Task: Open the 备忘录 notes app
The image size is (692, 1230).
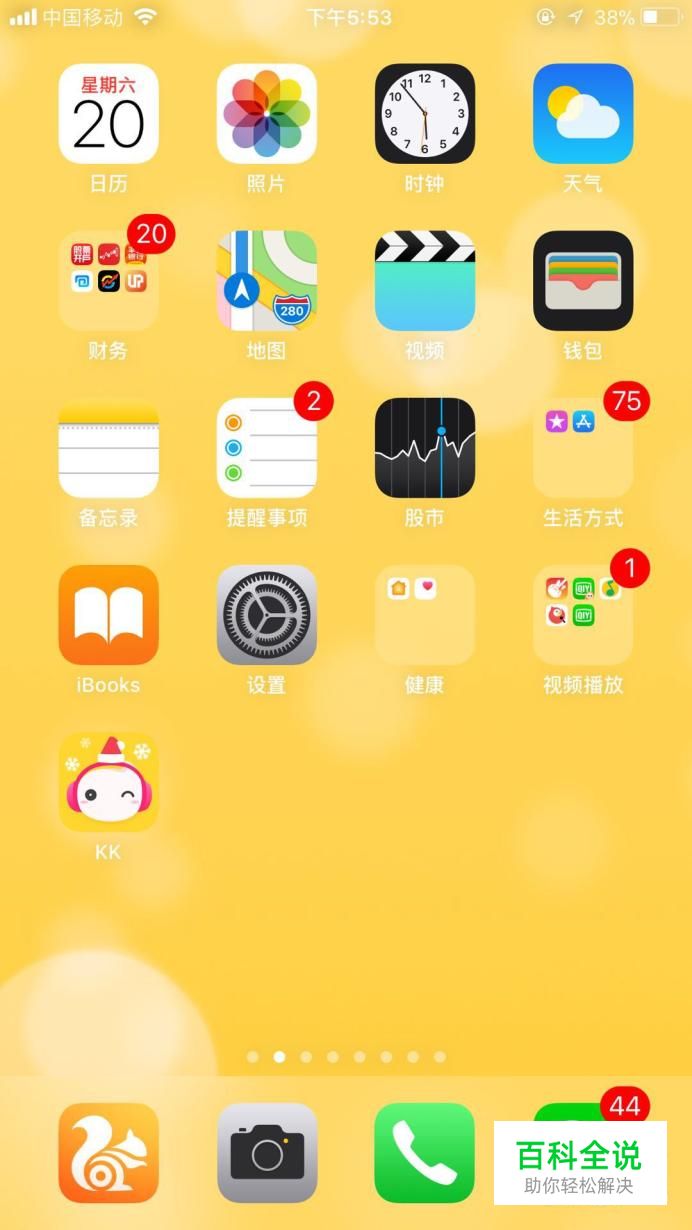Action: point(108,448)
